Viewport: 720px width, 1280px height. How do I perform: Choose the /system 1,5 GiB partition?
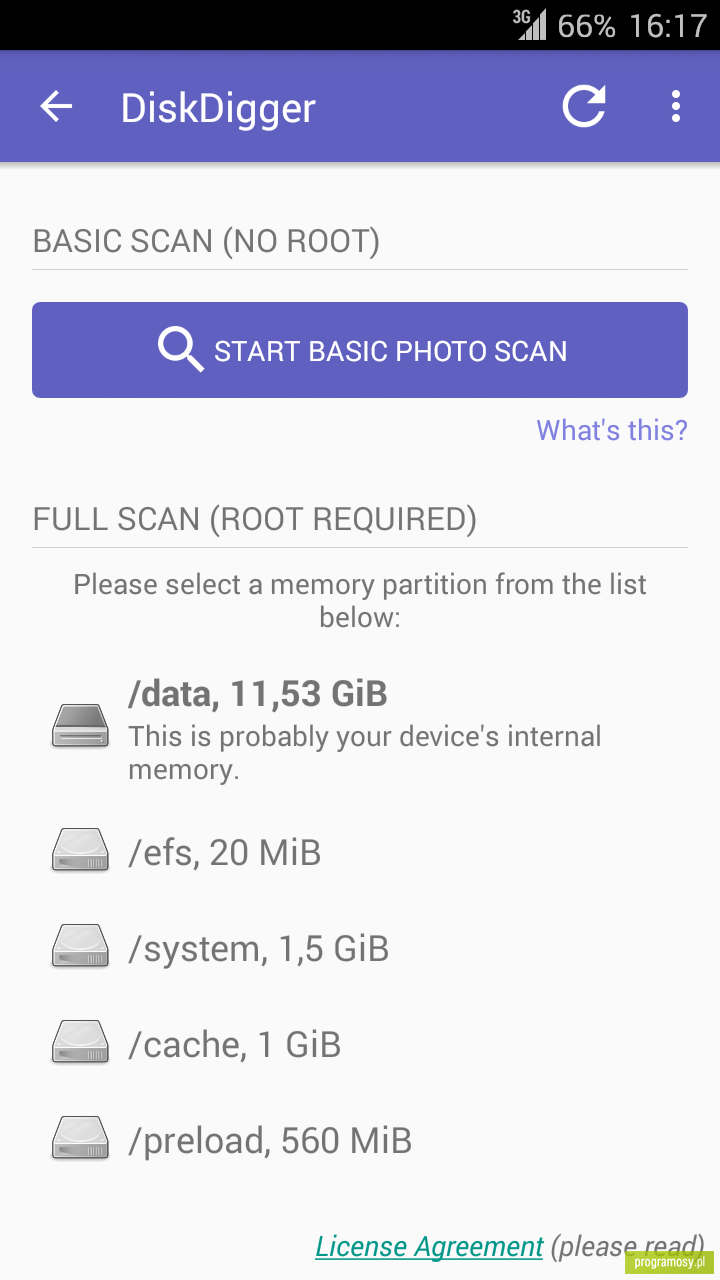[x=360, y=948]
